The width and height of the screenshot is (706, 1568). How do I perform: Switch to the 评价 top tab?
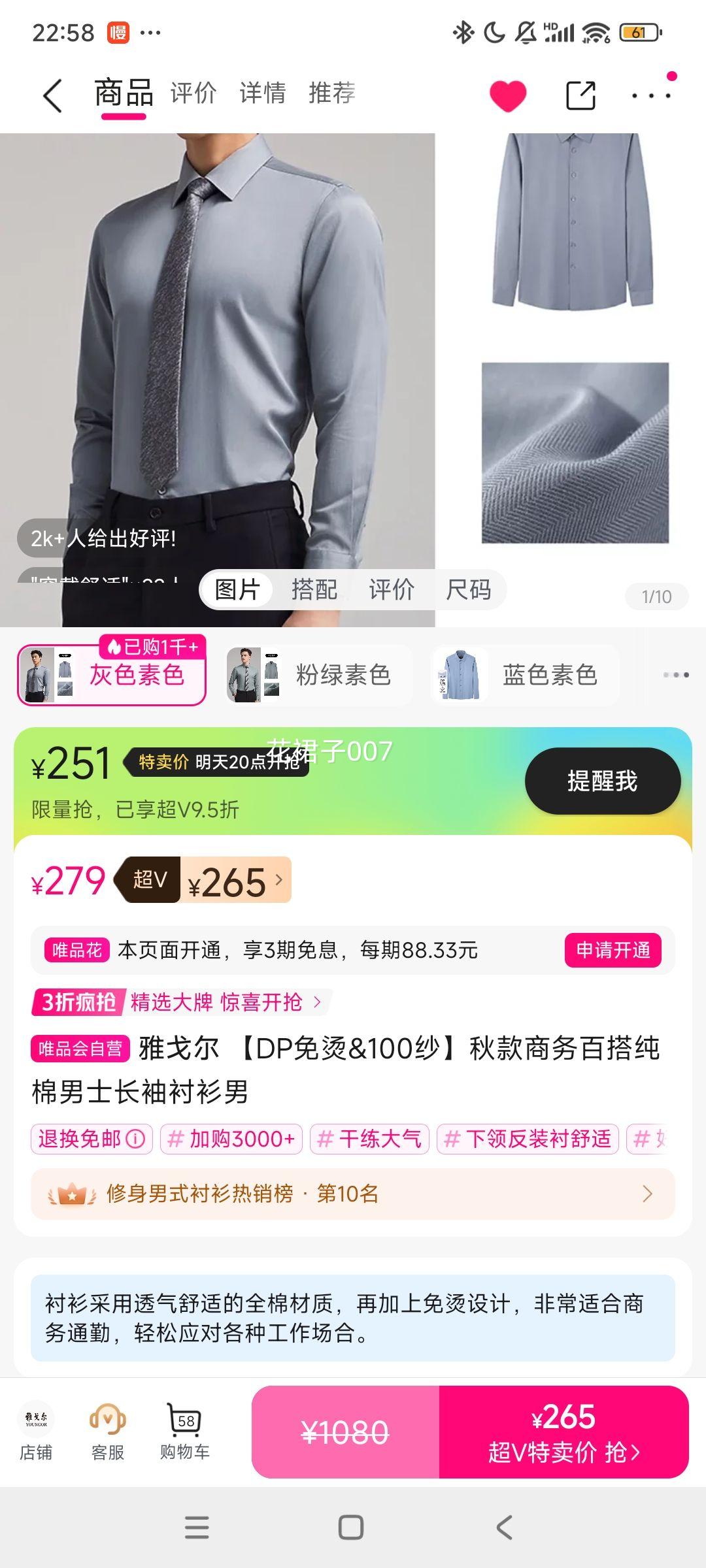pyautogui.click(x=193, y=93)
